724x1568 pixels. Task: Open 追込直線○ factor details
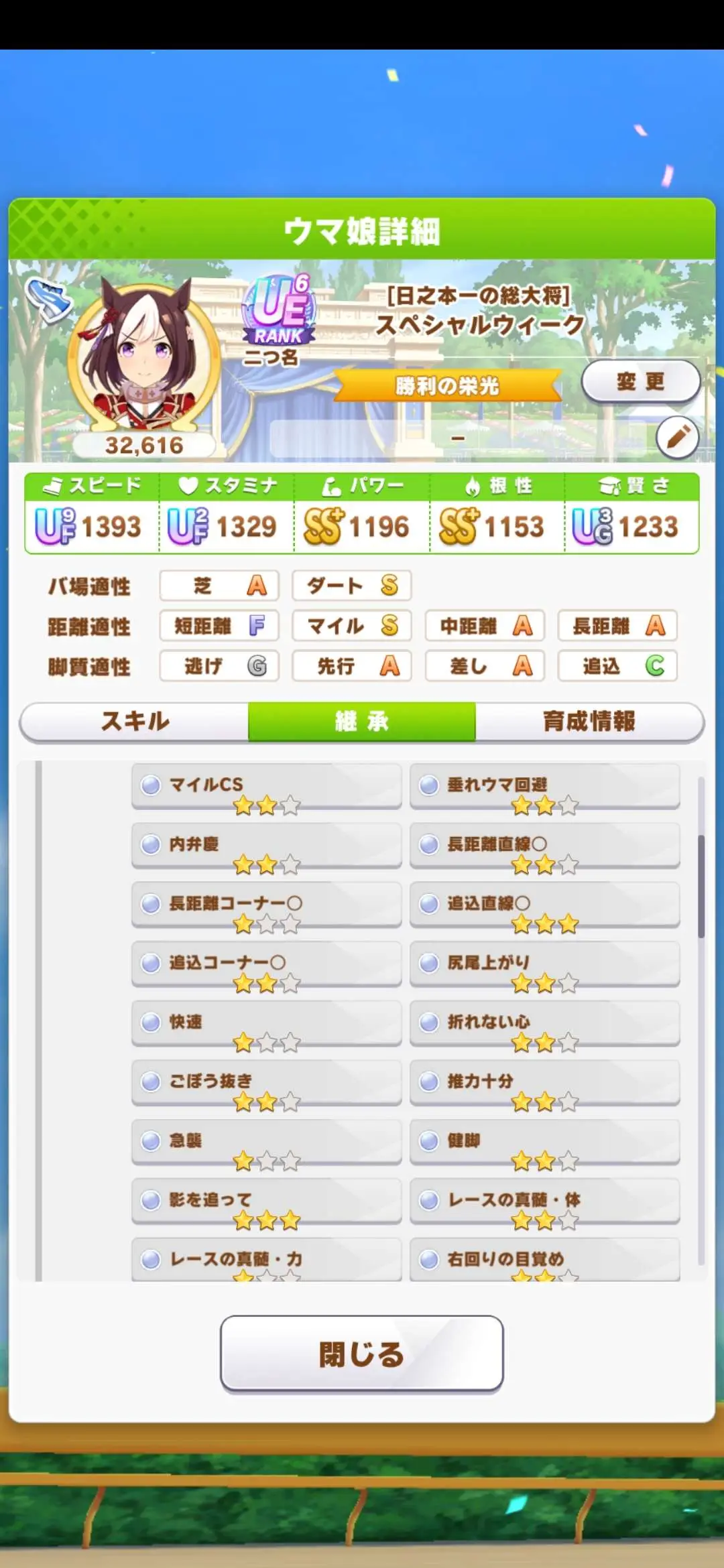(544, 905)
